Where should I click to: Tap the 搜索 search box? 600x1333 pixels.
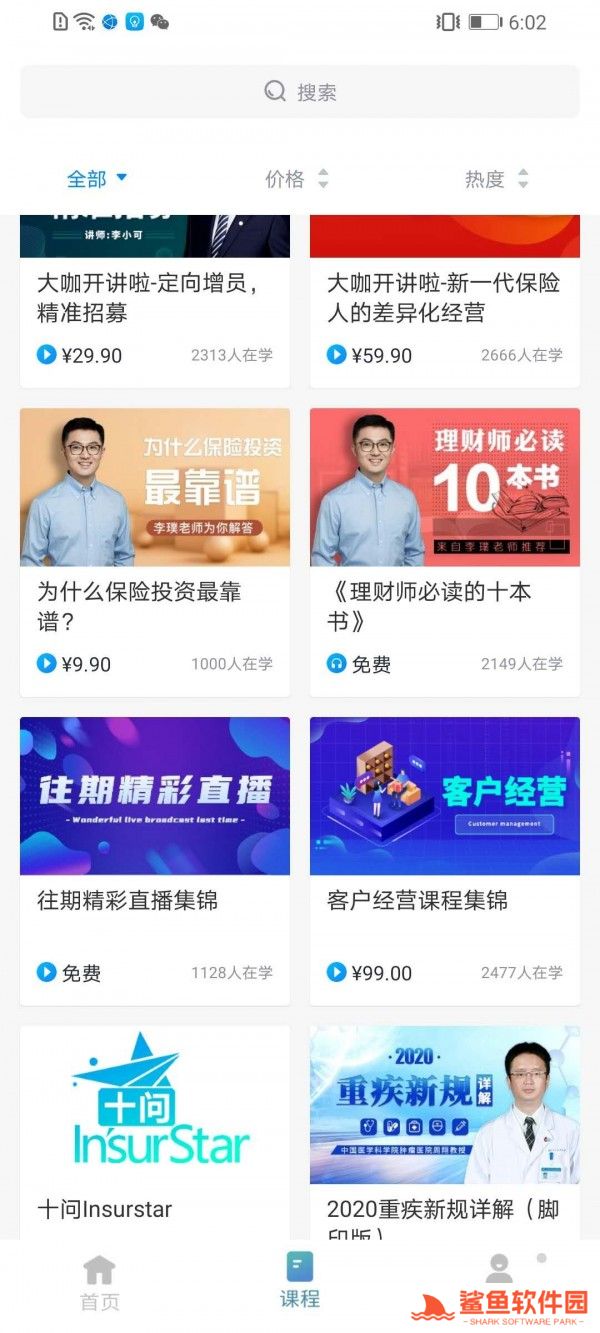[300, 92]
